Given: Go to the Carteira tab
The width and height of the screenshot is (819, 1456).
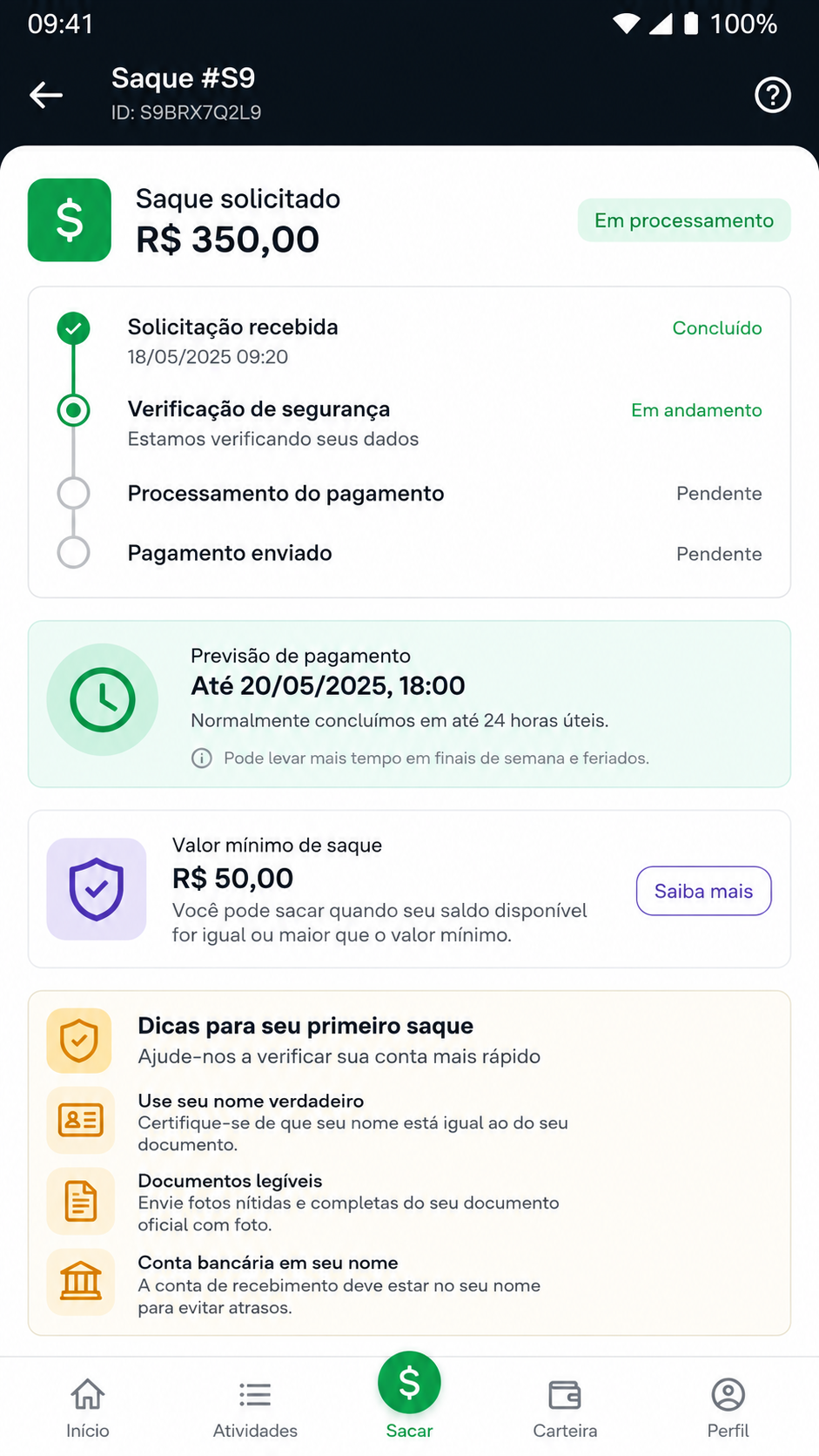Looking at the screenshot, I should click(x=565, y=1408).
